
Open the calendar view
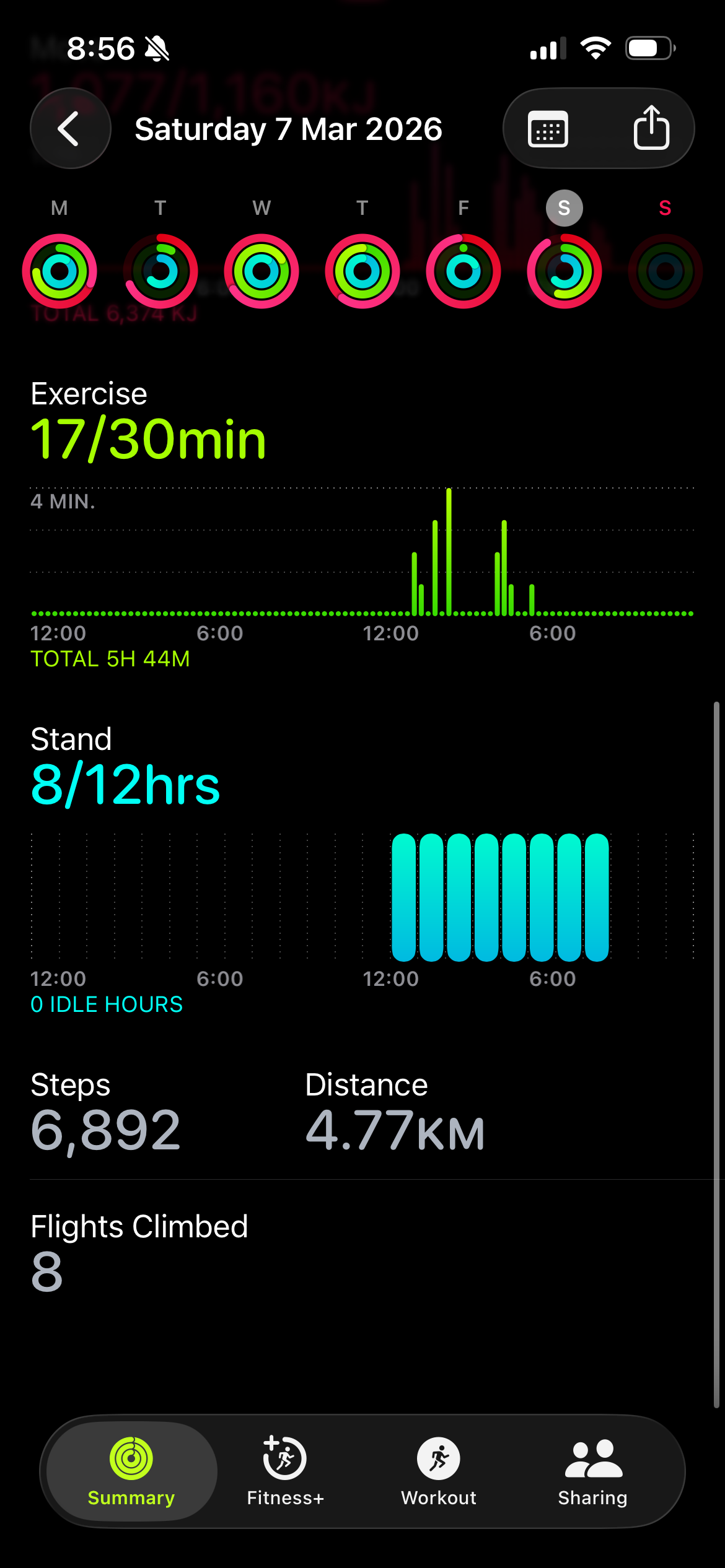click(x=548, y=129)
